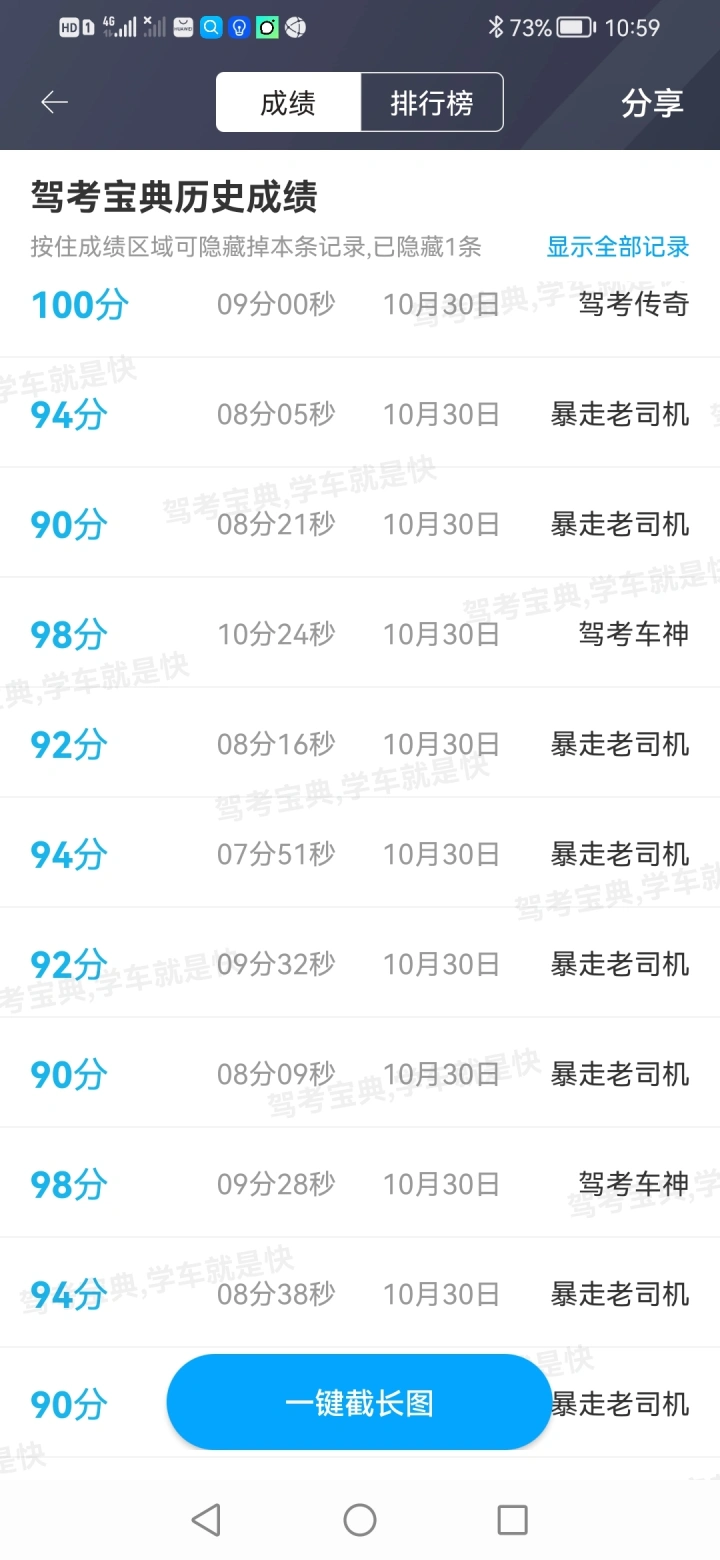The image size is (720, 1560).
Task: Open the 92分 record timed 09分32秒
Action: [360, 963]
